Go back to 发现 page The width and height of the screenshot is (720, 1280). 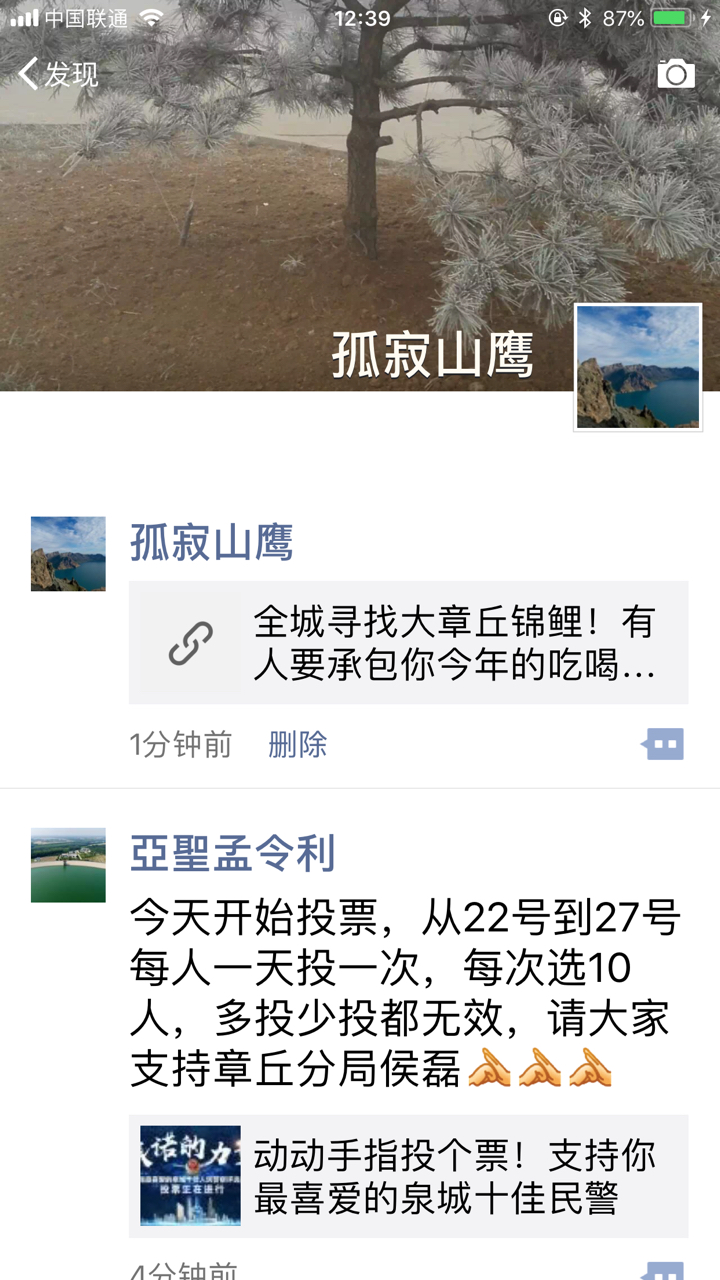point(58,74)
